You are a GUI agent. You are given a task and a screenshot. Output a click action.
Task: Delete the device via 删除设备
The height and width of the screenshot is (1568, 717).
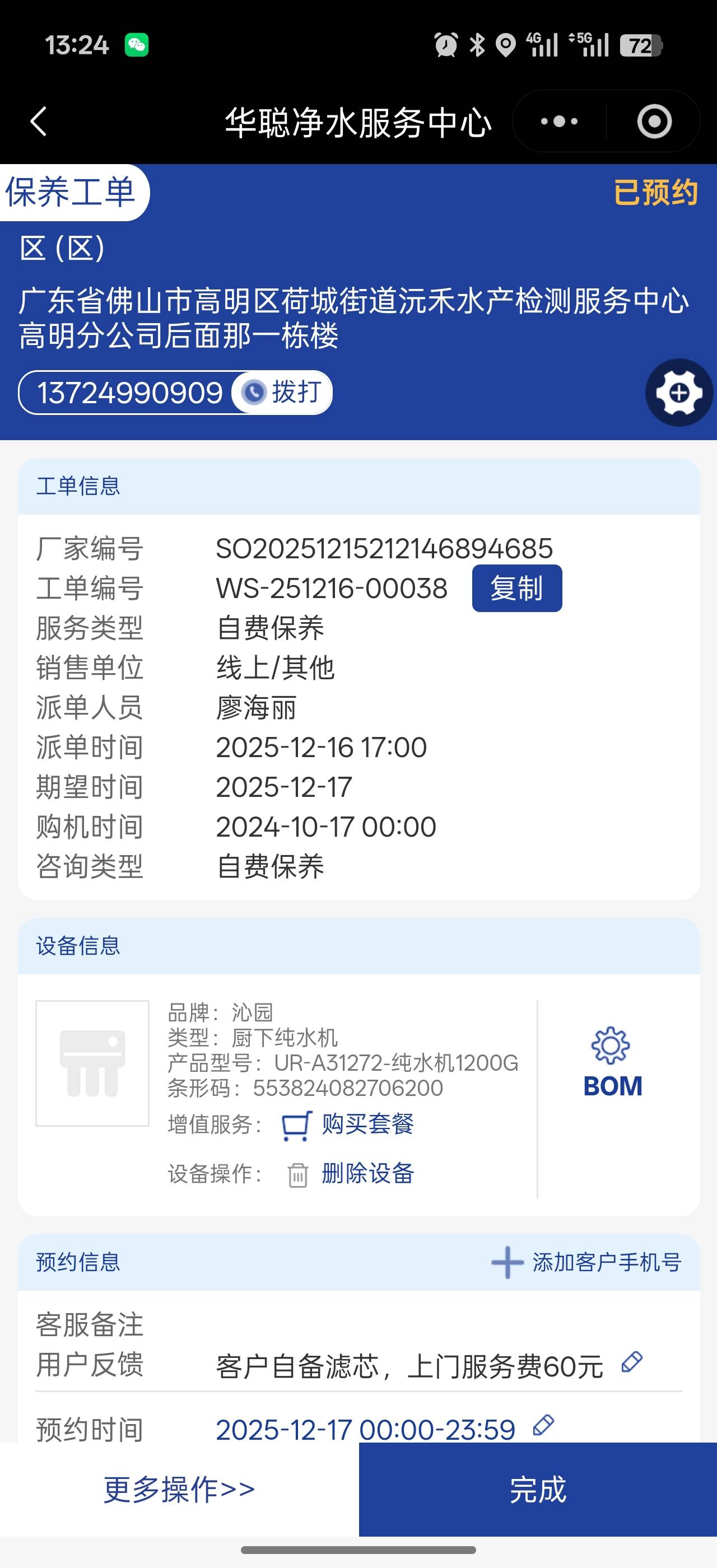click(x=351, y=1174)
